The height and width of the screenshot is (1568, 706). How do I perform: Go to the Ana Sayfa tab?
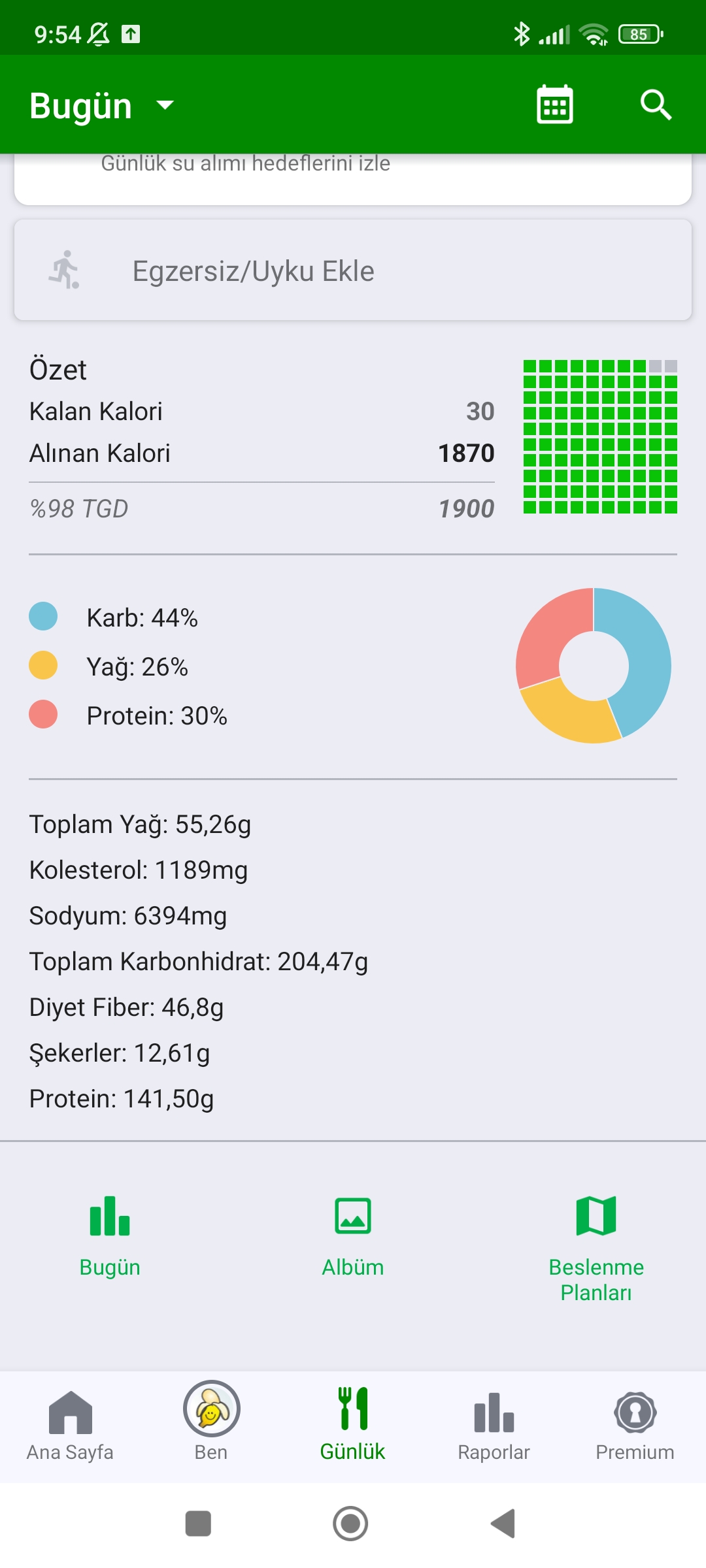pyautogui.click(x=71, y=1426)
